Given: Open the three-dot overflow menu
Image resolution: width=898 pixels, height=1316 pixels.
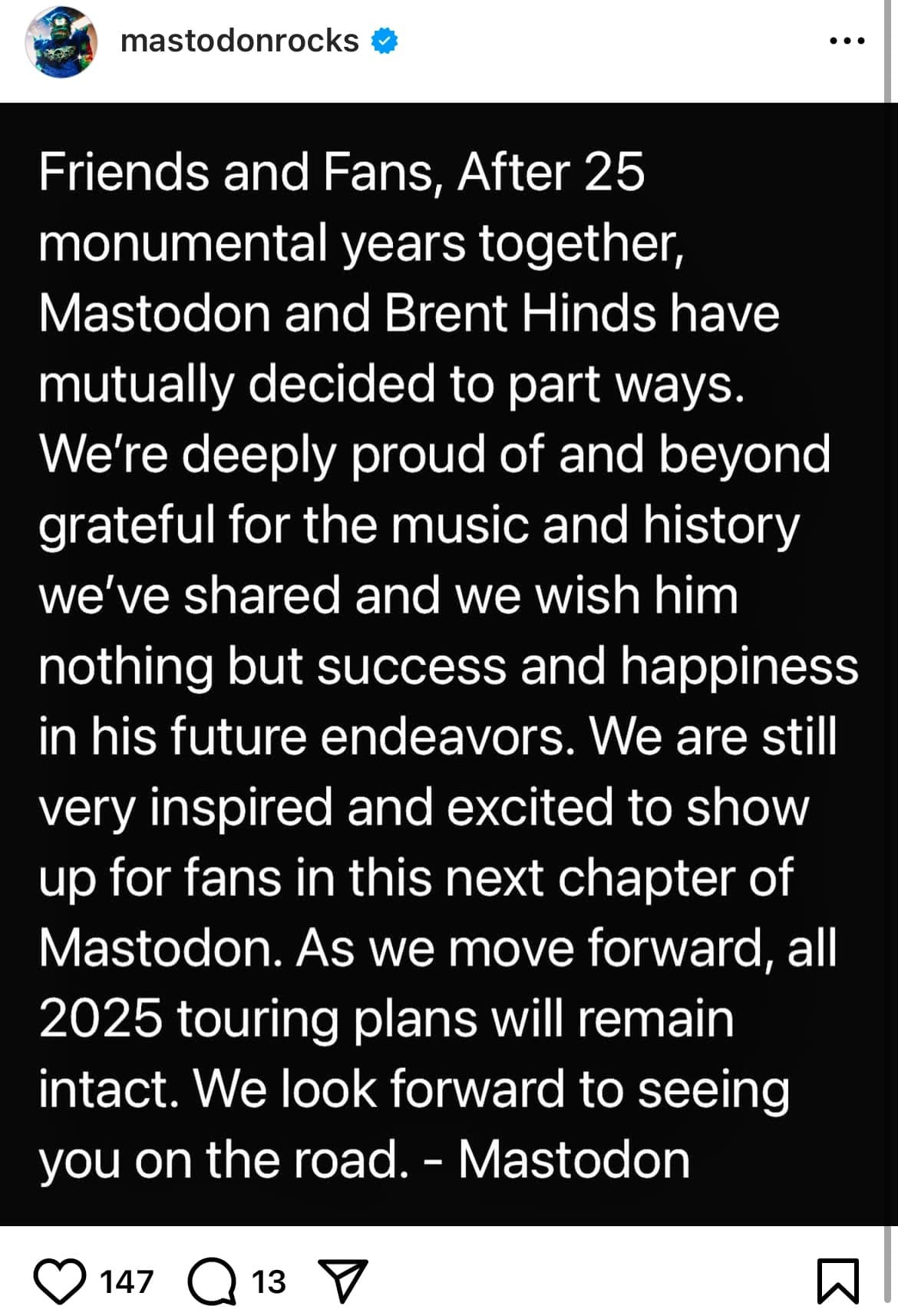Looking at the screenshot, I should [847, 41].
